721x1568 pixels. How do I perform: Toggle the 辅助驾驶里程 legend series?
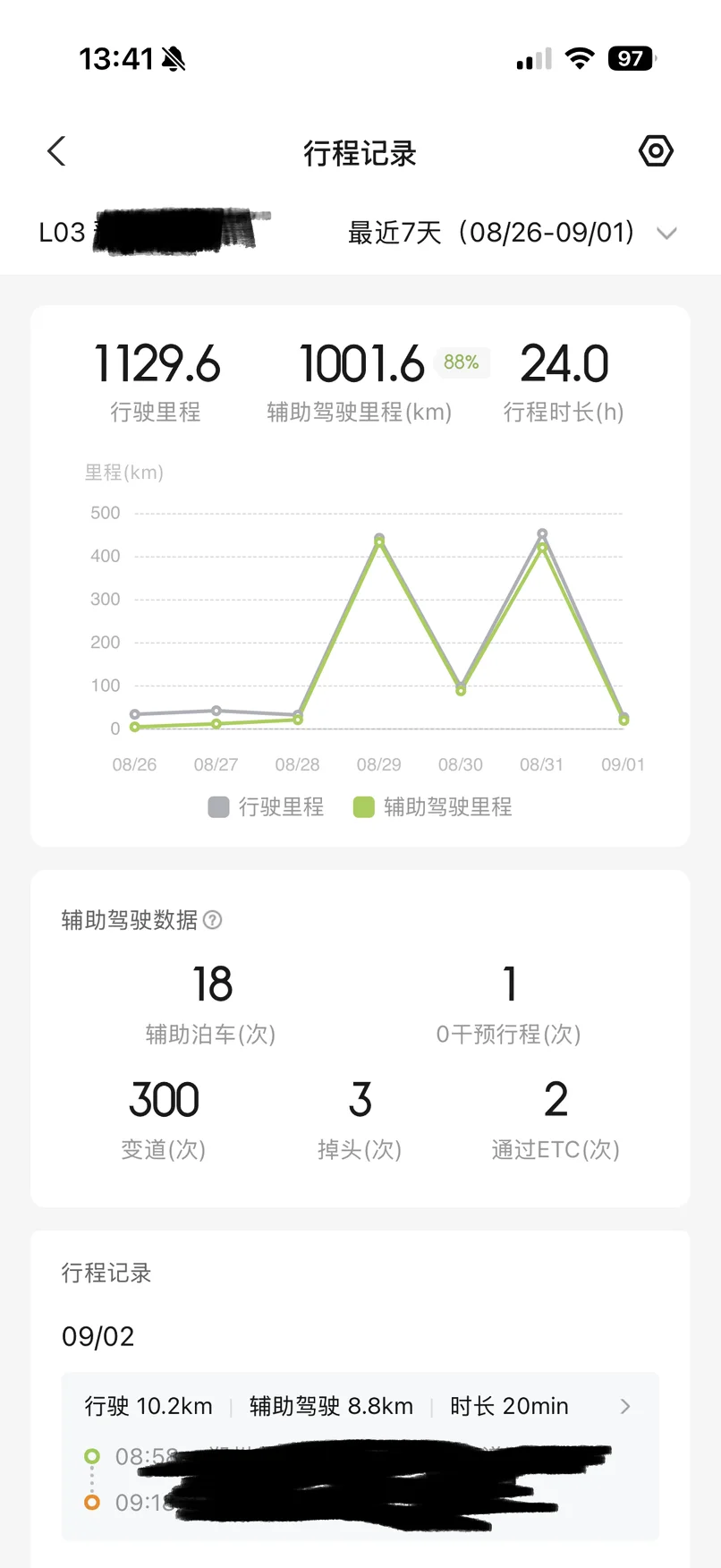[433, 807]
